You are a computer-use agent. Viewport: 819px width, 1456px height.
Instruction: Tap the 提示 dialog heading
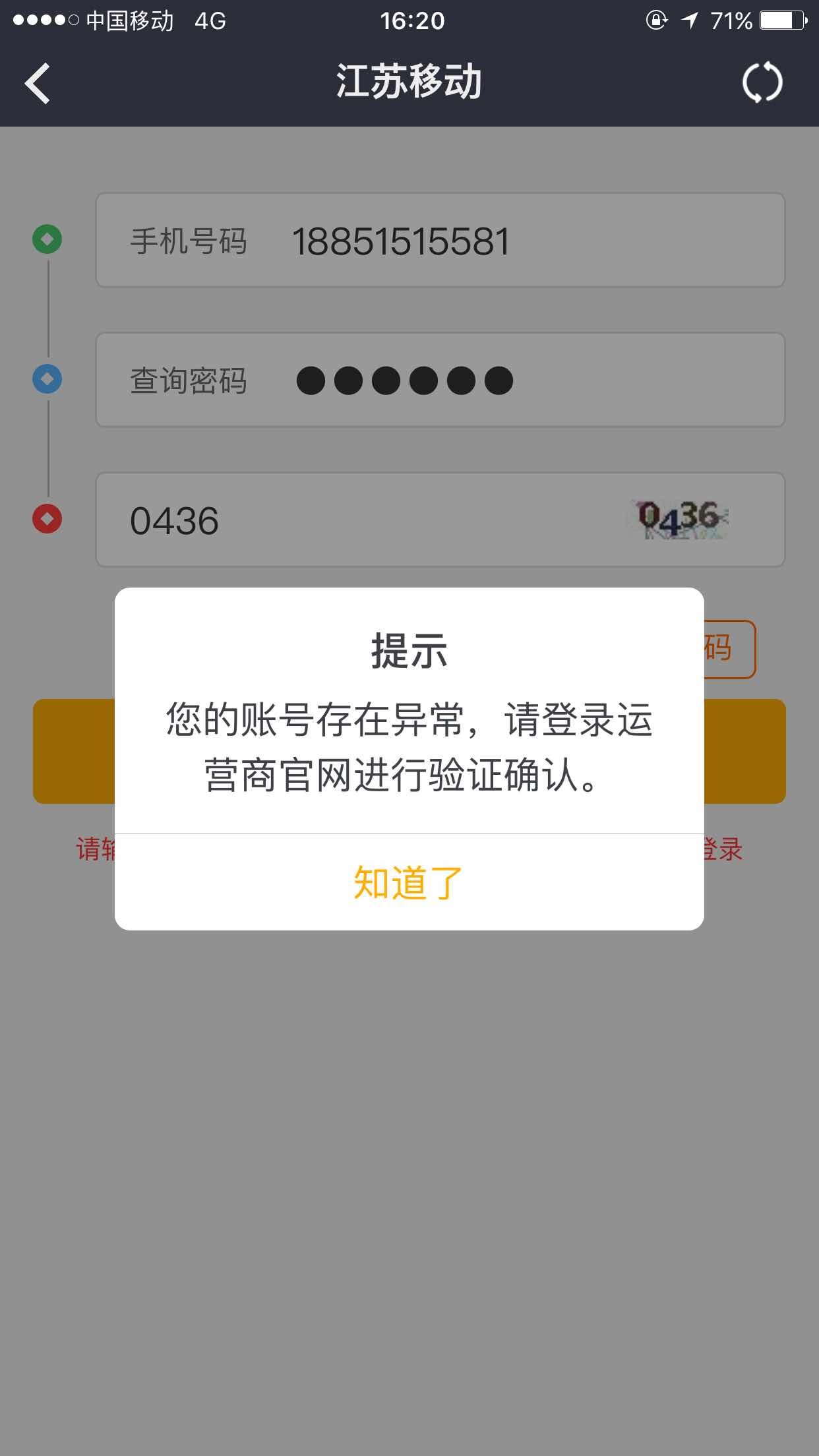(x=409, y=653)
